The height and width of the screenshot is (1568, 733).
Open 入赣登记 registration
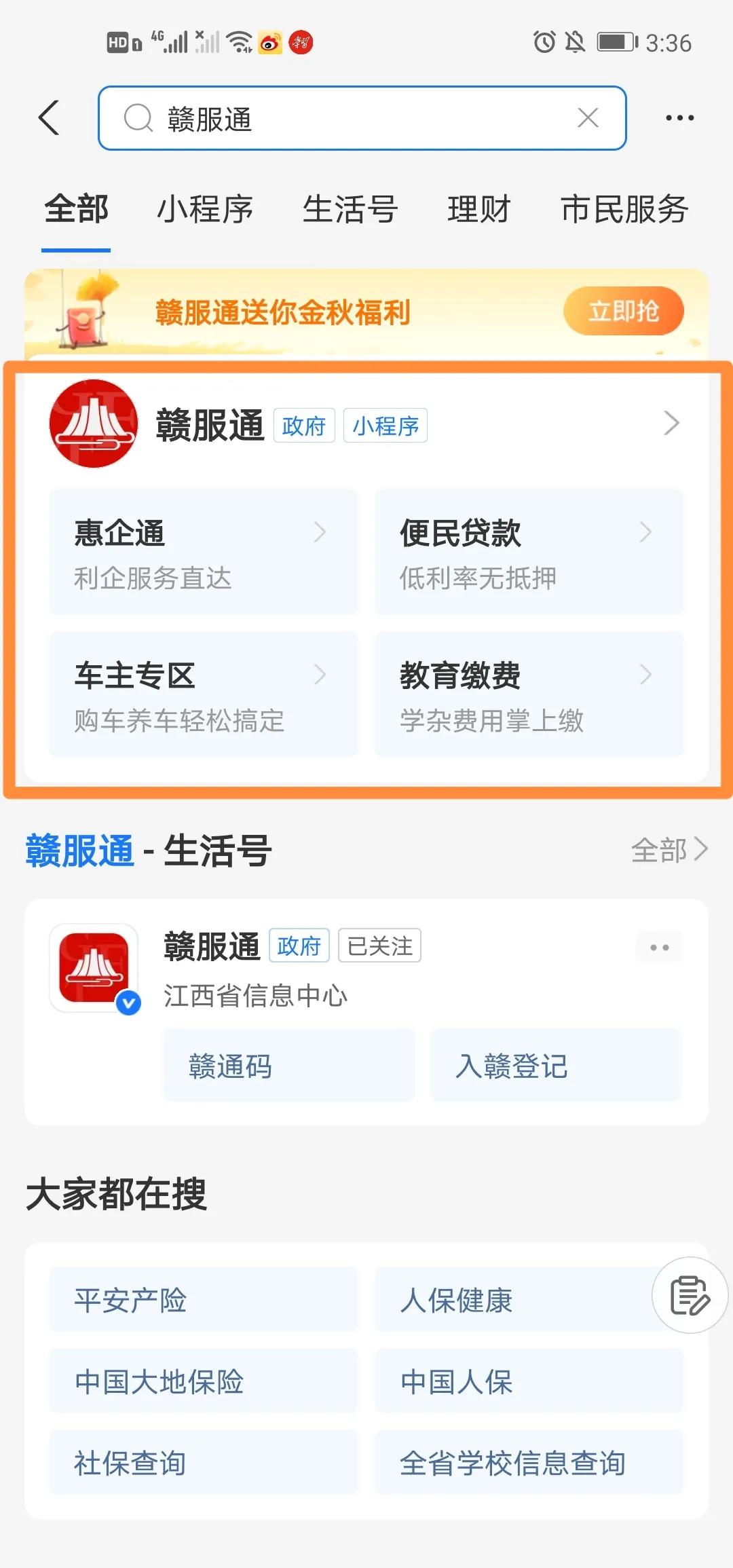[555, 1066]
